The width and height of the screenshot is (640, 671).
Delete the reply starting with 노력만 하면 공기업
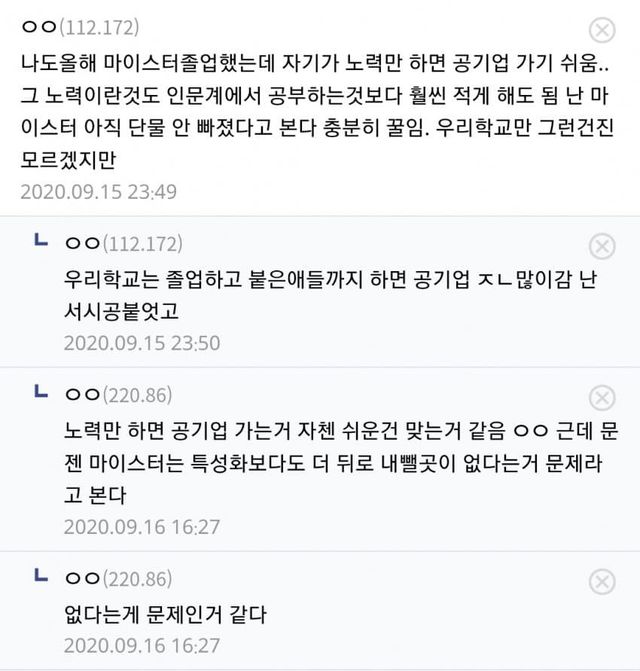pyautogui.click(x=602, y=398)
